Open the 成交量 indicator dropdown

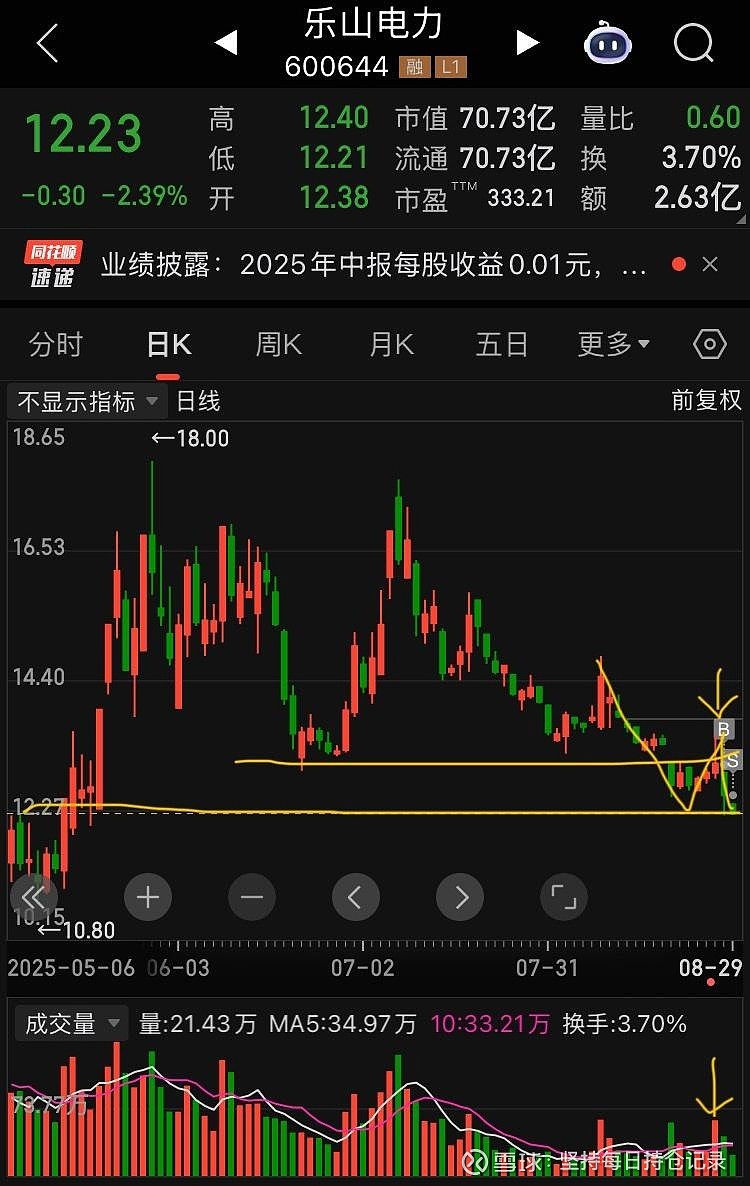click(x=70, y=1024)
